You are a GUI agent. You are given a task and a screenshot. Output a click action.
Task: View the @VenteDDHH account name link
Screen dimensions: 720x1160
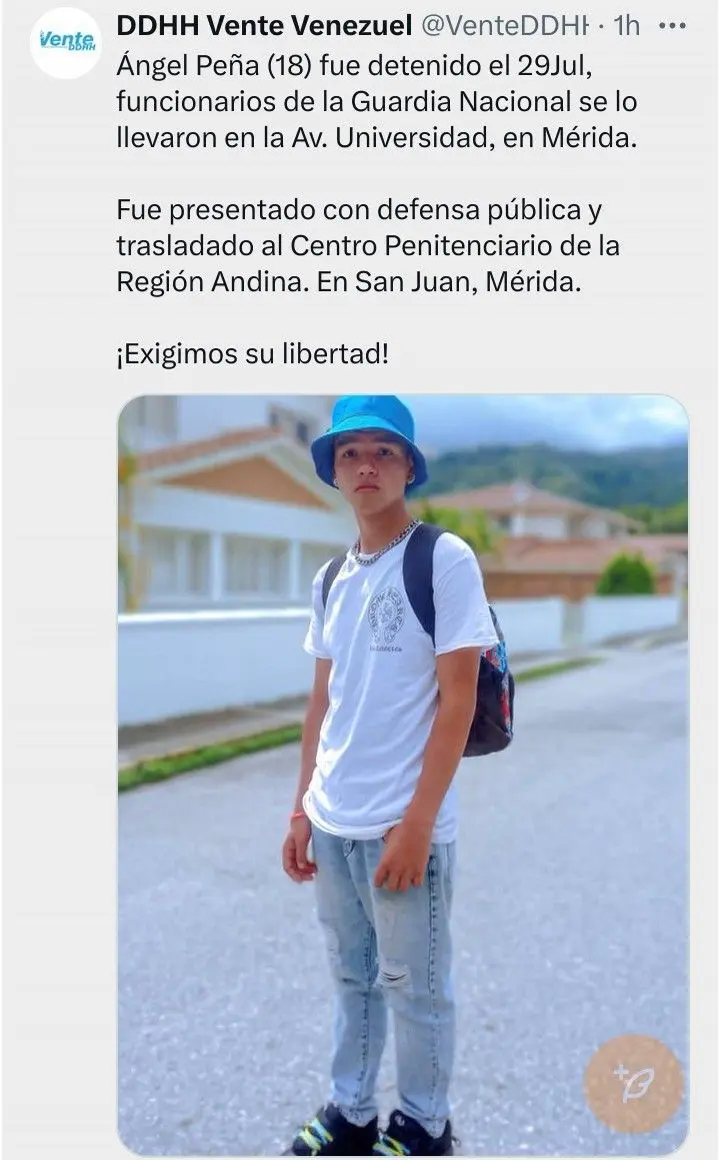504,25
